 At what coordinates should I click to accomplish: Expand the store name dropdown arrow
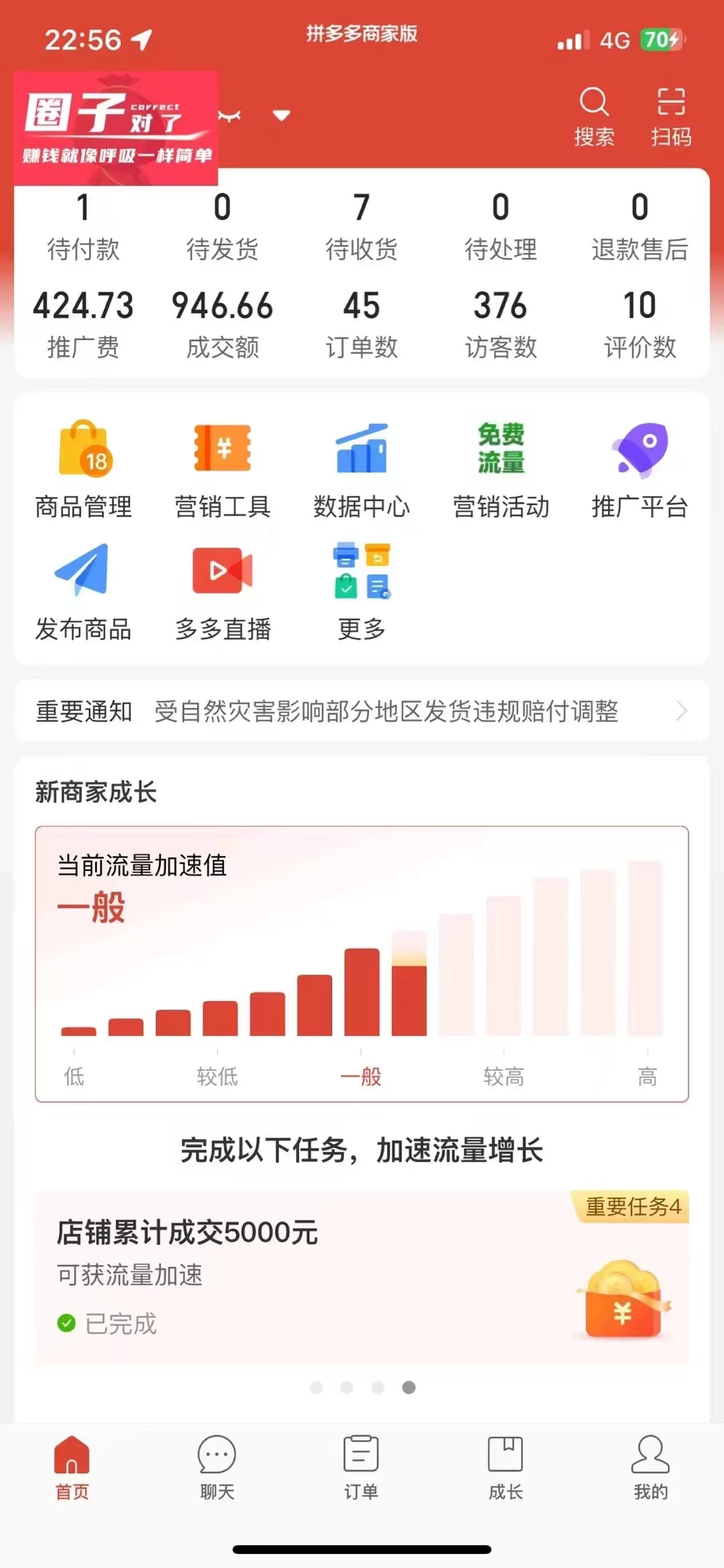[280, 115]
